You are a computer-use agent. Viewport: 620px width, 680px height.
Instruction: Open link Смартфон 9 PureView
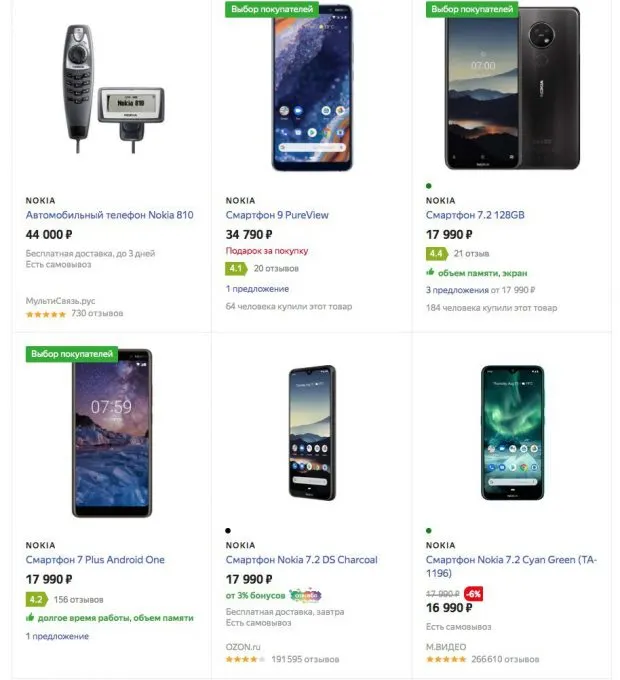tap(277, 215)
